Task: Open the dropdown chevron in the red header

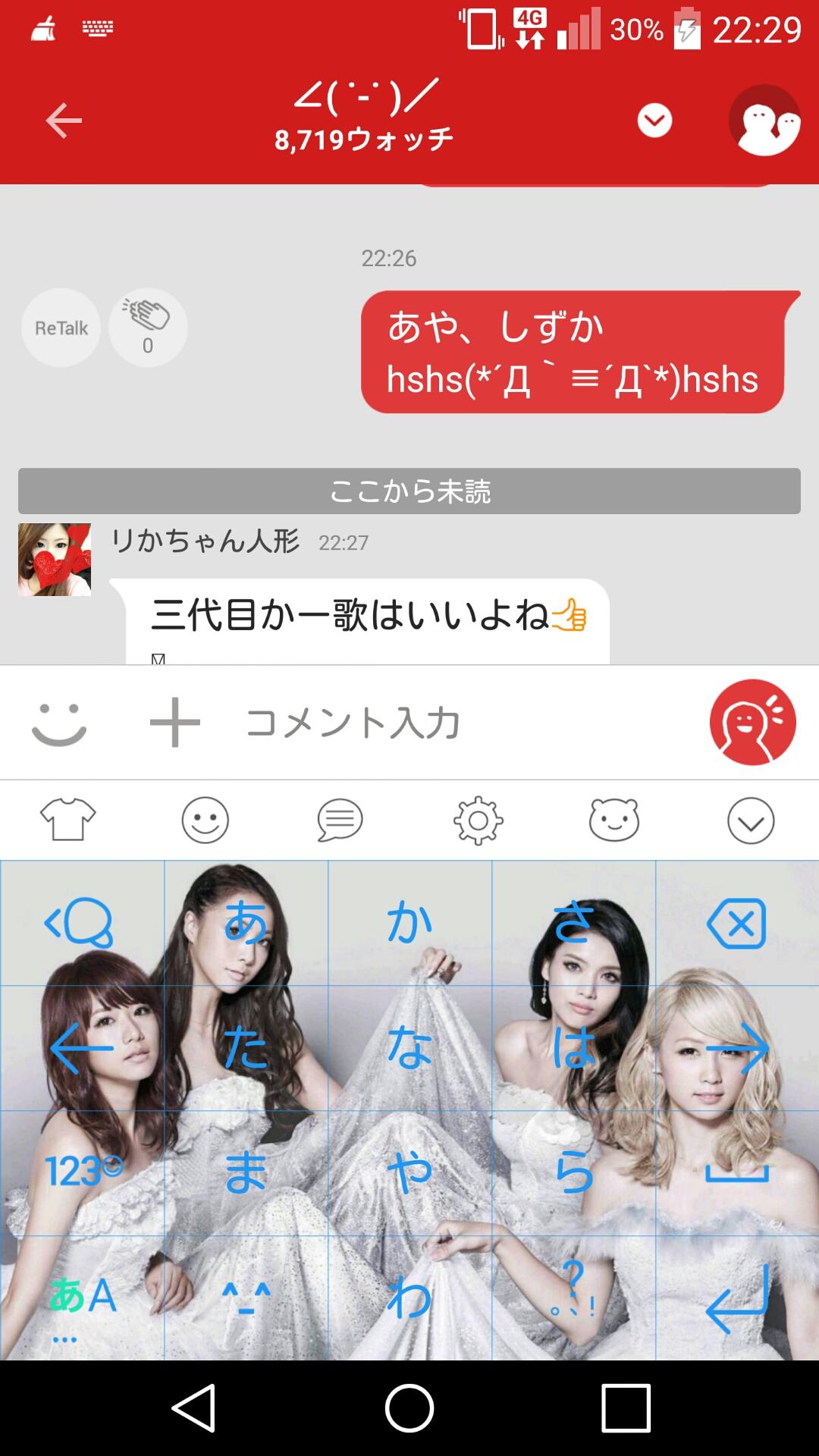Action: click(x=656, y=119)
